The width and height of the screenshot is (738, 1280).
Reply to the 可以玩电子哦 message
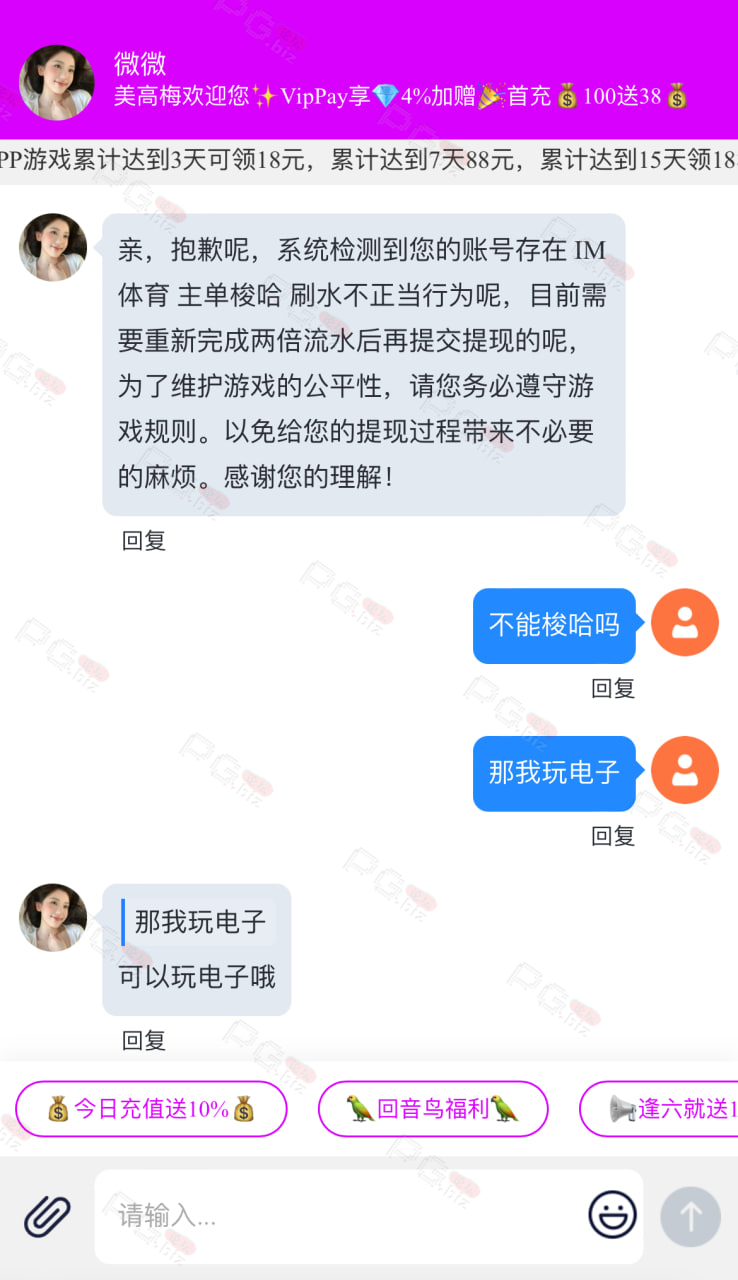point(144,1040)
